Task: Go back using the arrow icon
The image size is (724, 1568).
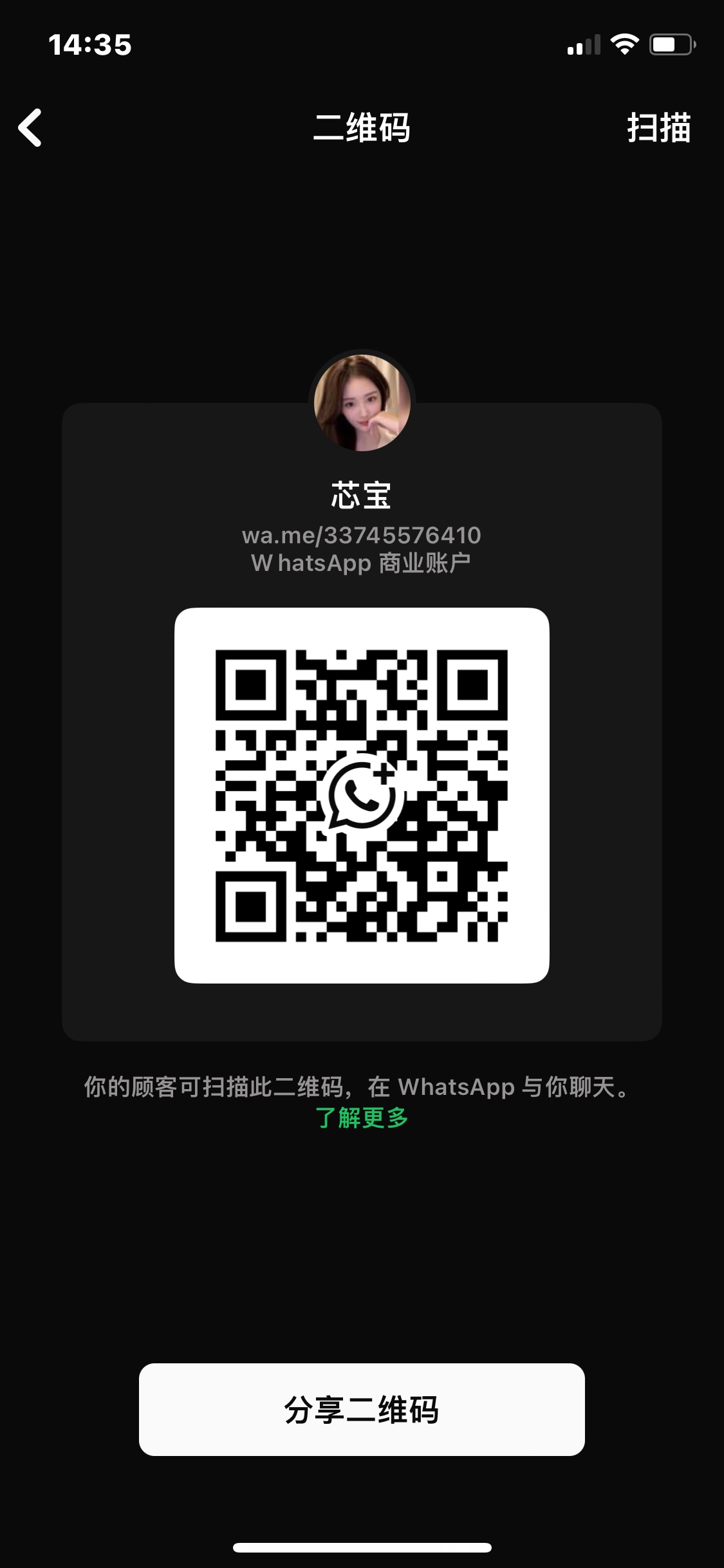Action: (30, 127)
